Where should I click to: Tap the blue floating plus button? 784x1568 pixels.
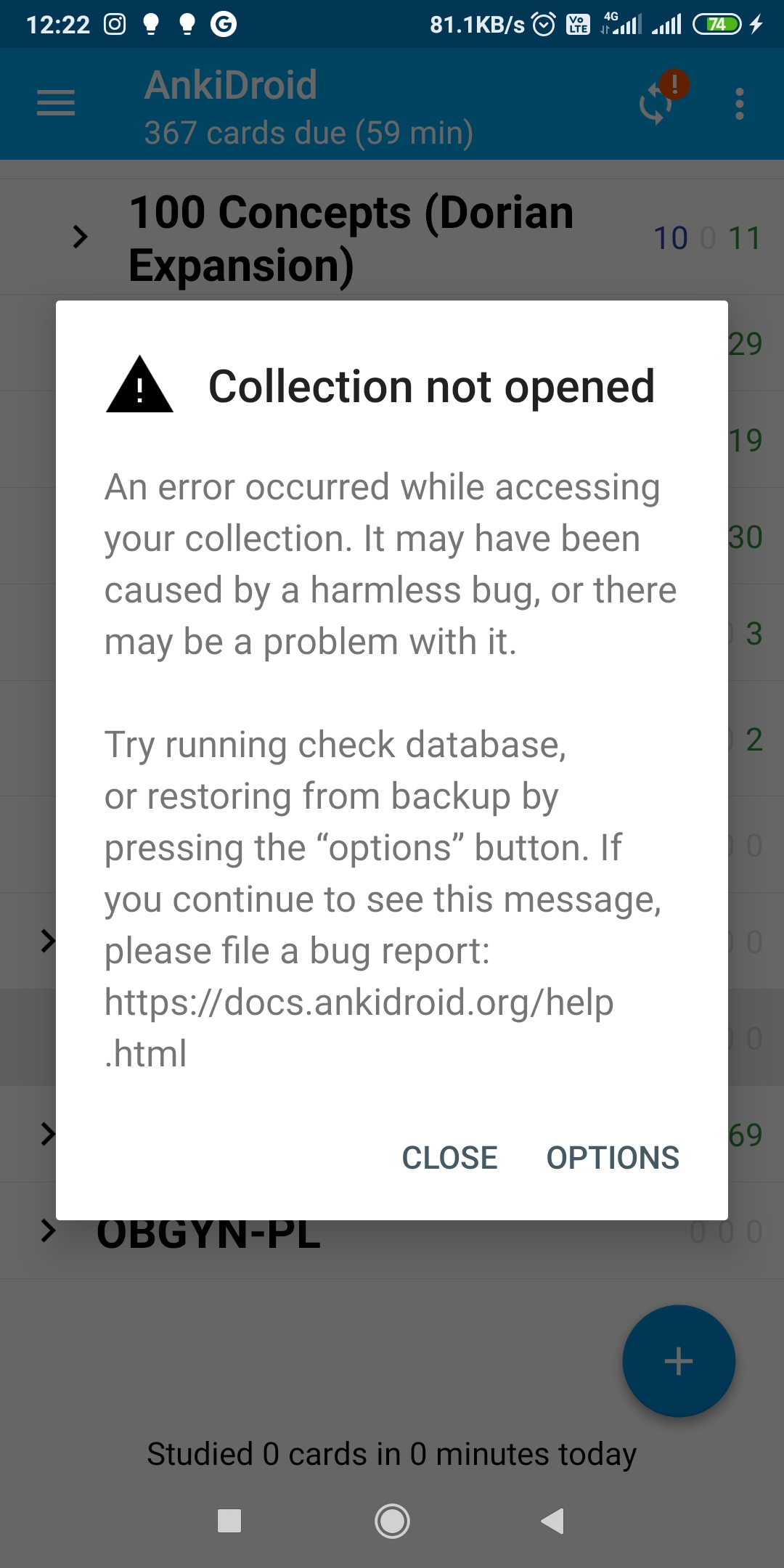click(677, 1360)
